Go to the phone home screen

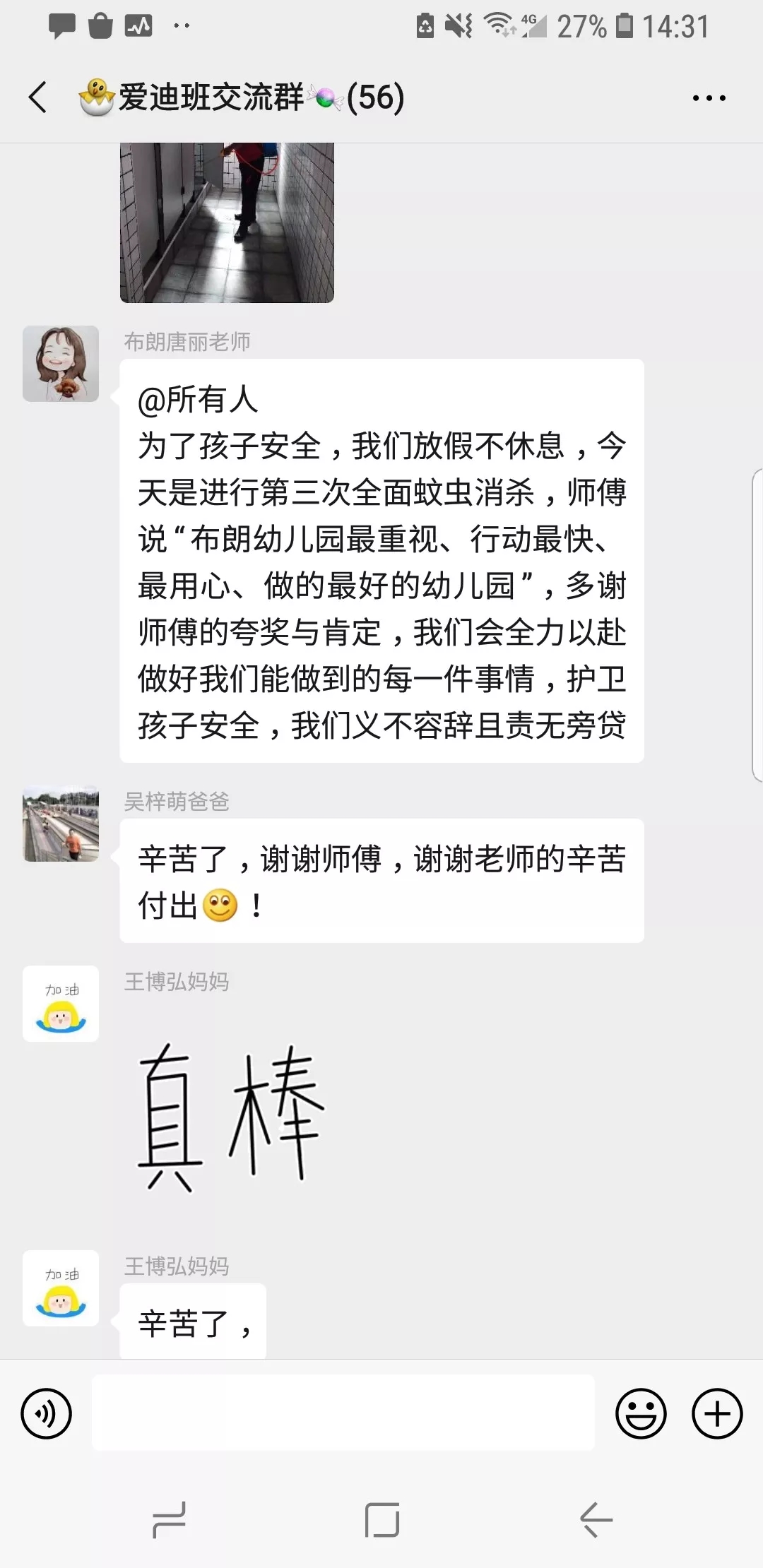[x=382, y=1520]
